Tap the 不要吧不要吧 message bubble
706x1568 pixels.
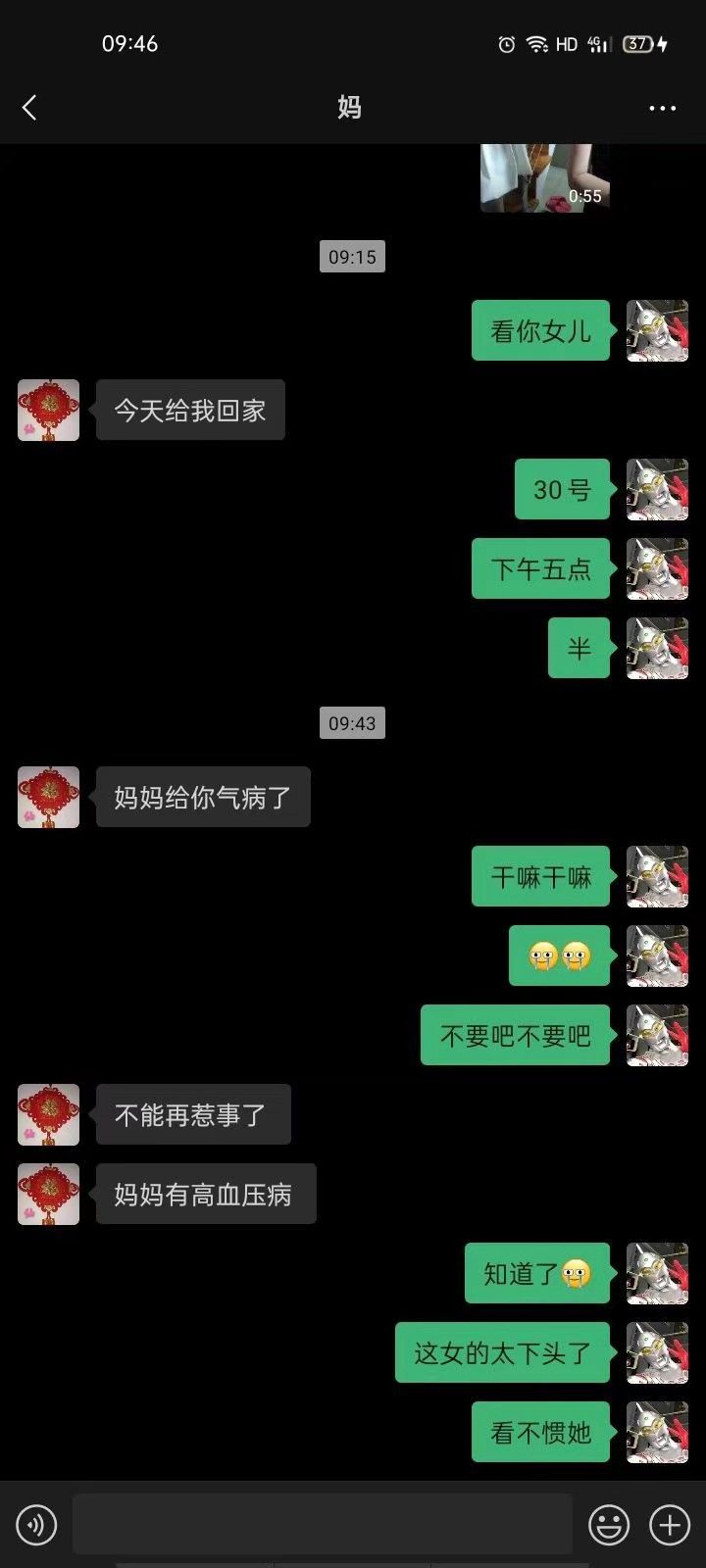[514, 1035]
